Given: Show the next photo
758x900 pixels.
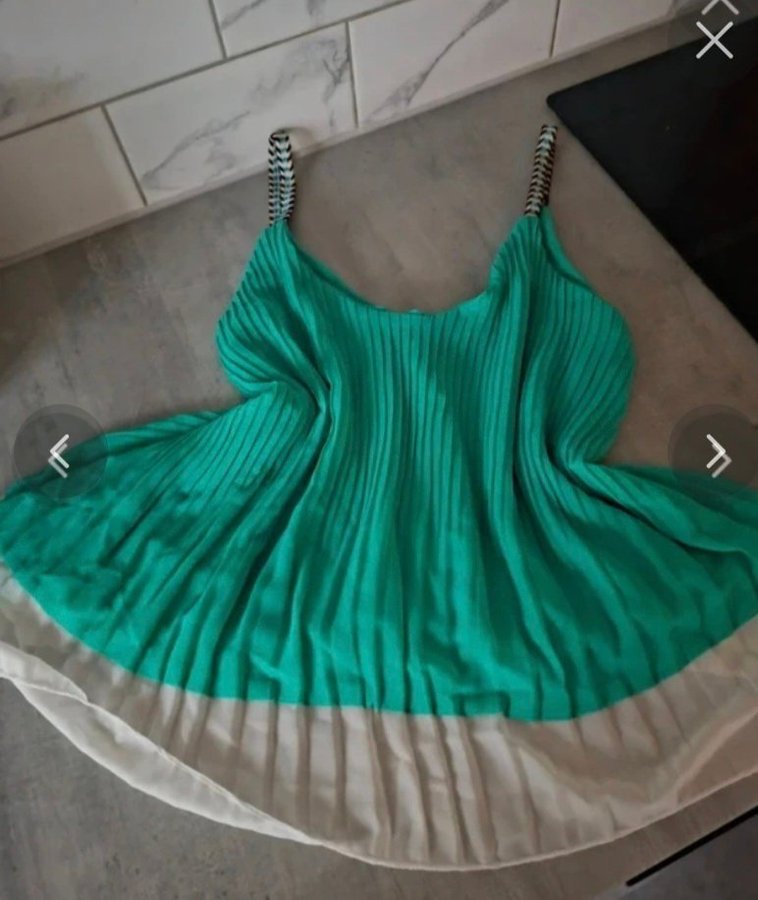Looking at the screenshot, I should pyautogui.click(x=716, y=454).
